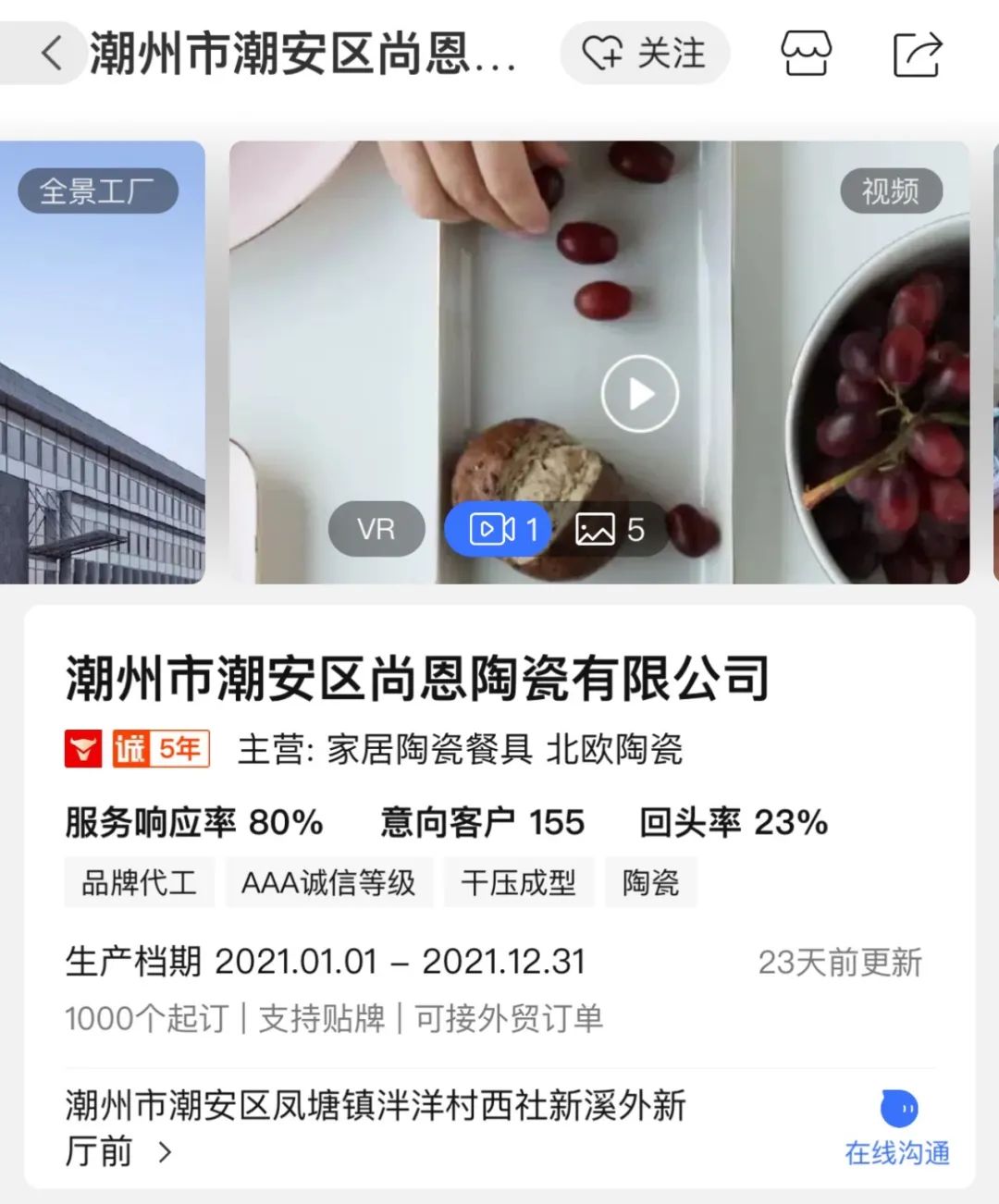Open the 在线沟通 link

tap(895, 1151)
